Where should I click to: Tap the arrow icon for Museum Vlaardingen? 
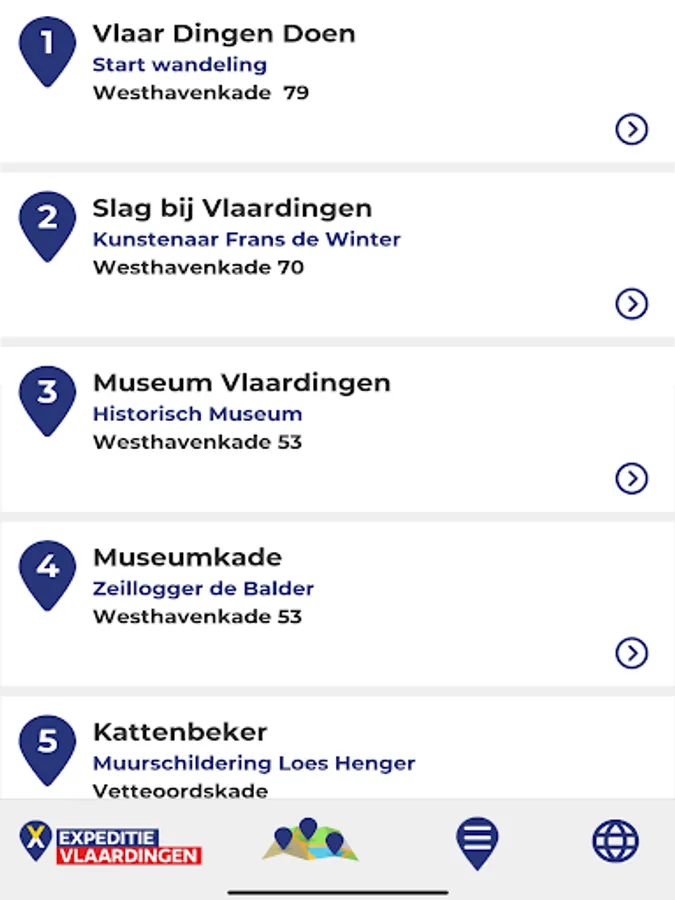coord(631,479)
